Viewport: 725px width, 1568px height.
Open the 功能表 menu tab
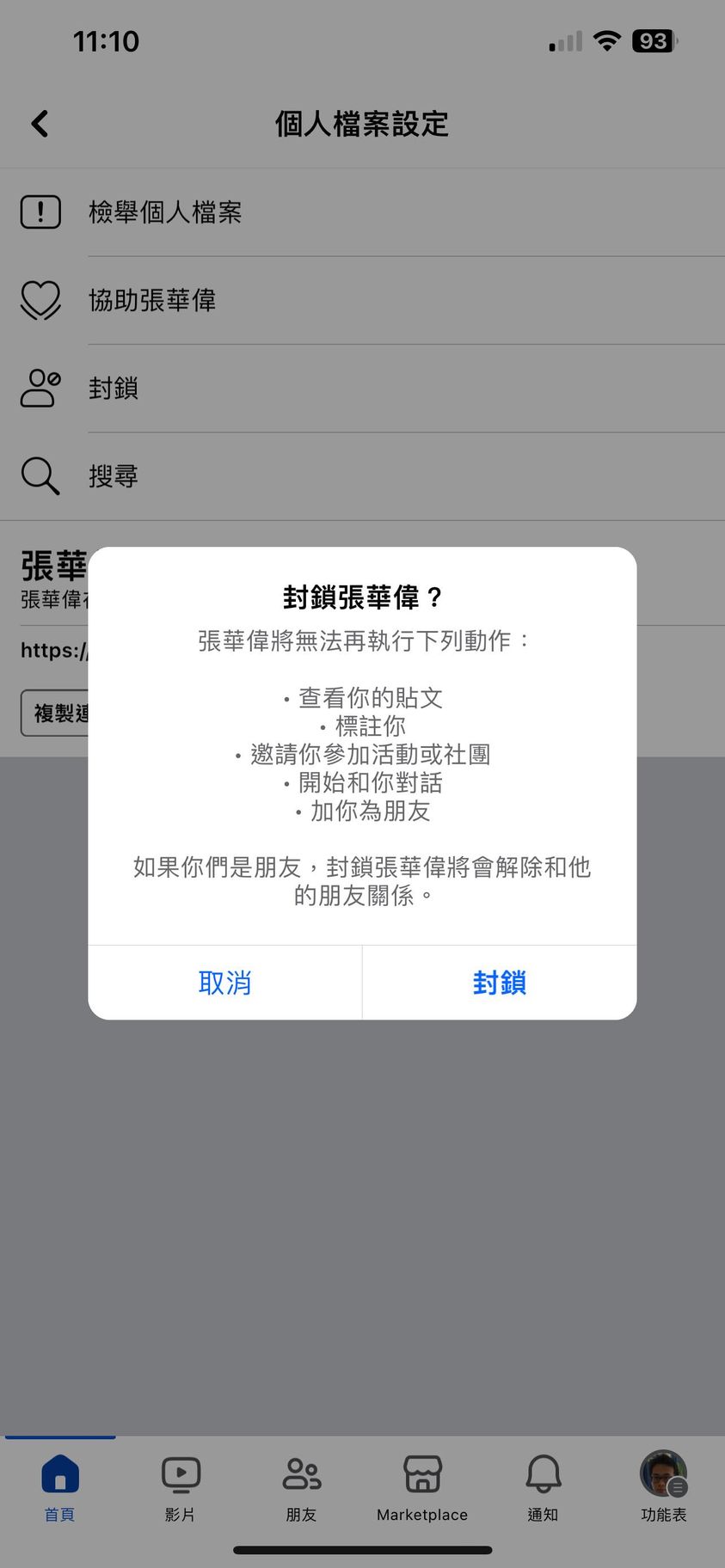tap(663, 1487)
